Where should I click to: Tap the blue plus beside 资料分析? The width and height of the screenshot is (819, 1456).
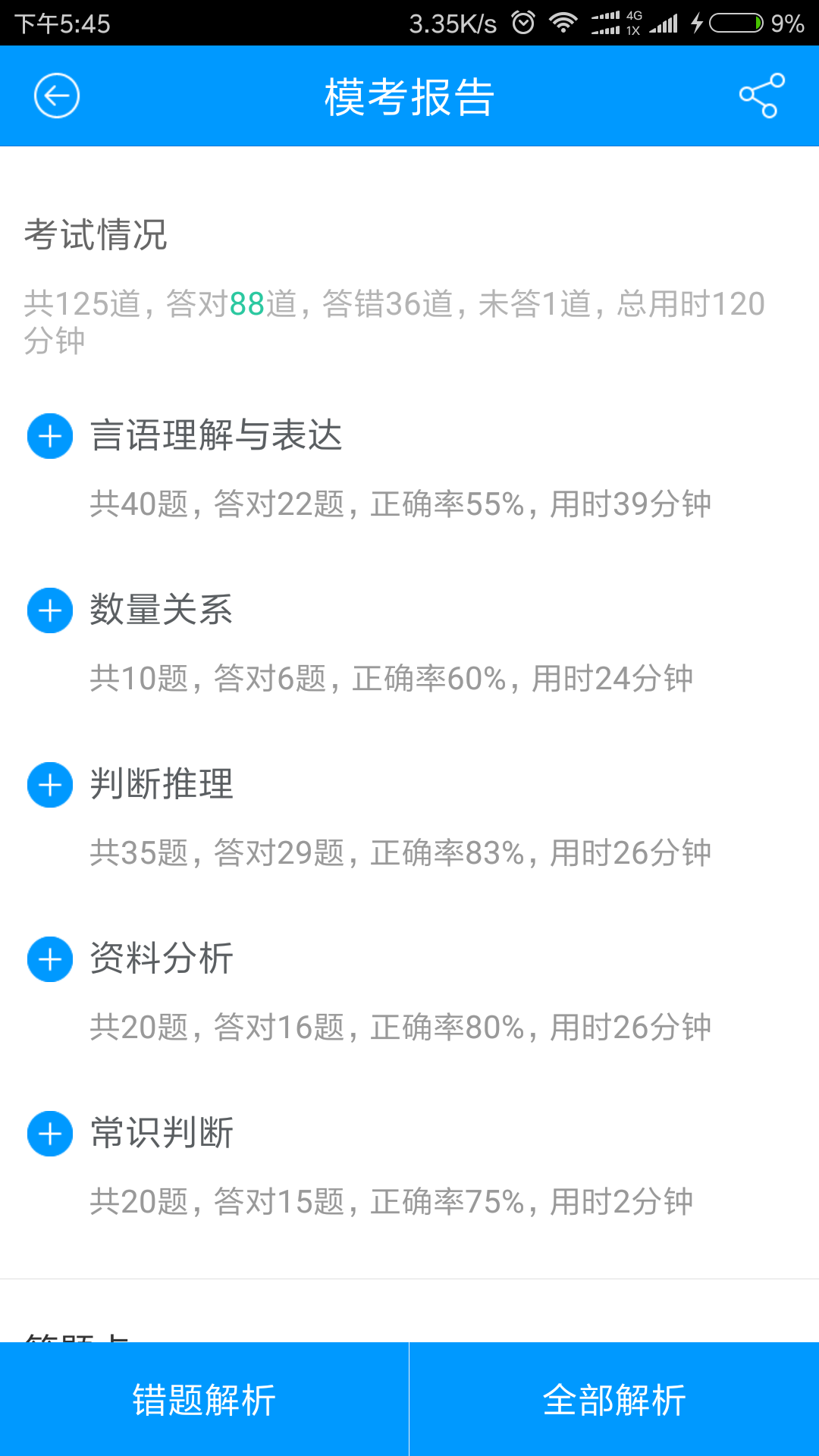(x=49, y=959)
